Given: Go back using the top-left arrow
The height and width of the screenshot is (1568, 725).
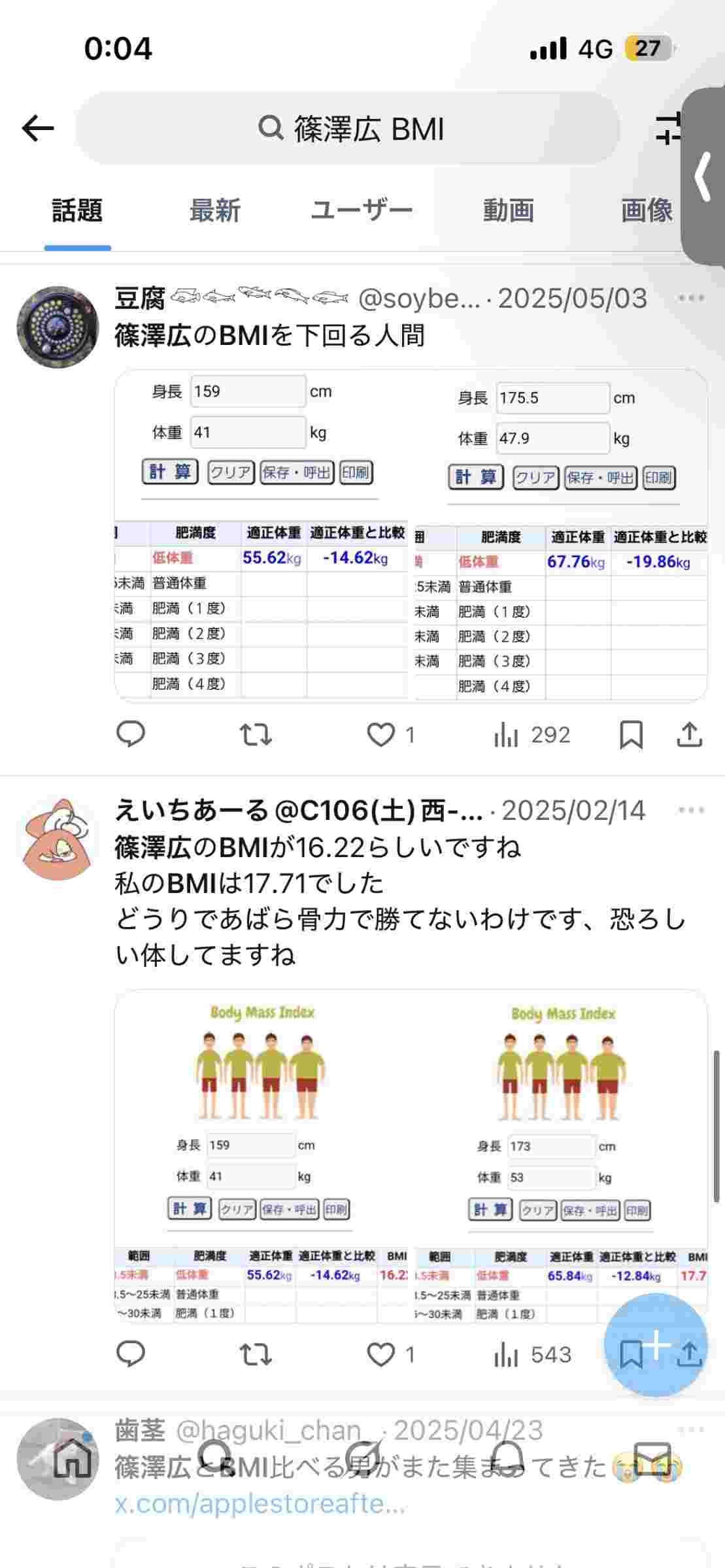Looking at the screenshot, I should click(37, 128).
